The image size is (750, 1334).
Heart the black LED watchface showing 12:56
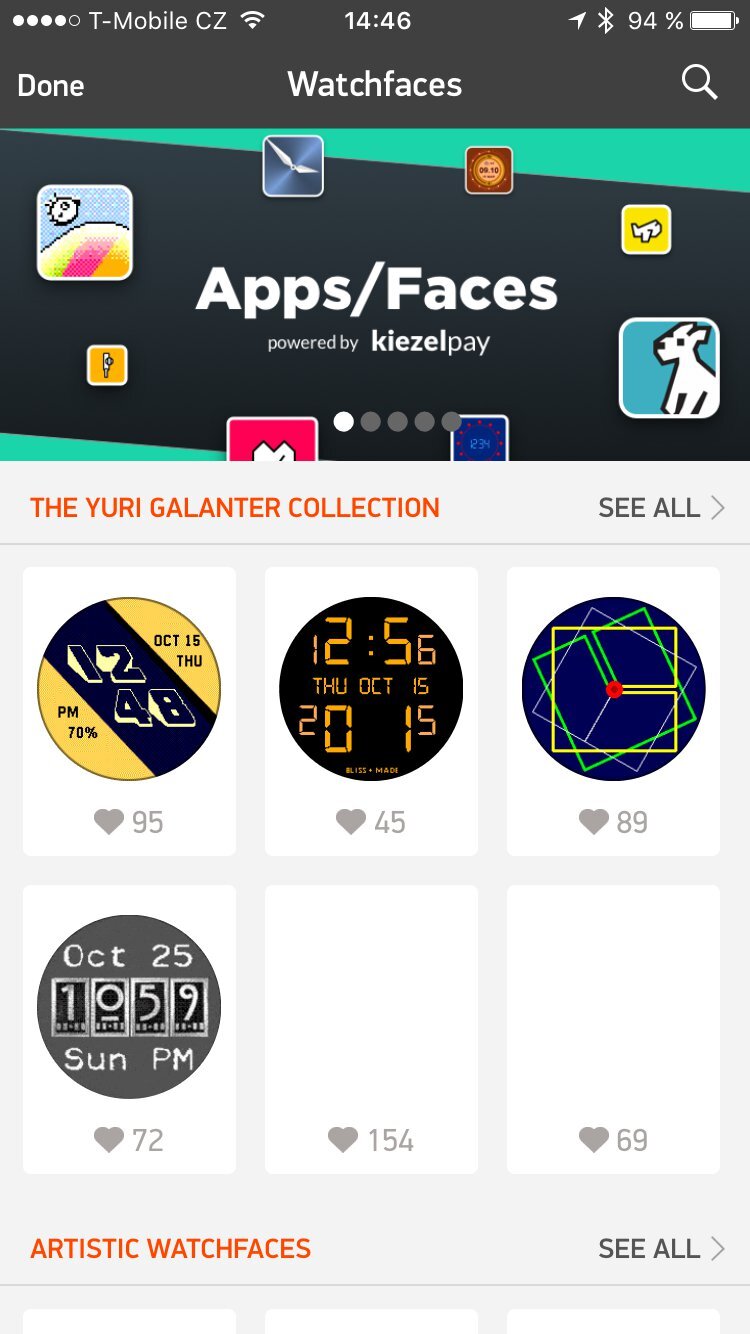350,822
